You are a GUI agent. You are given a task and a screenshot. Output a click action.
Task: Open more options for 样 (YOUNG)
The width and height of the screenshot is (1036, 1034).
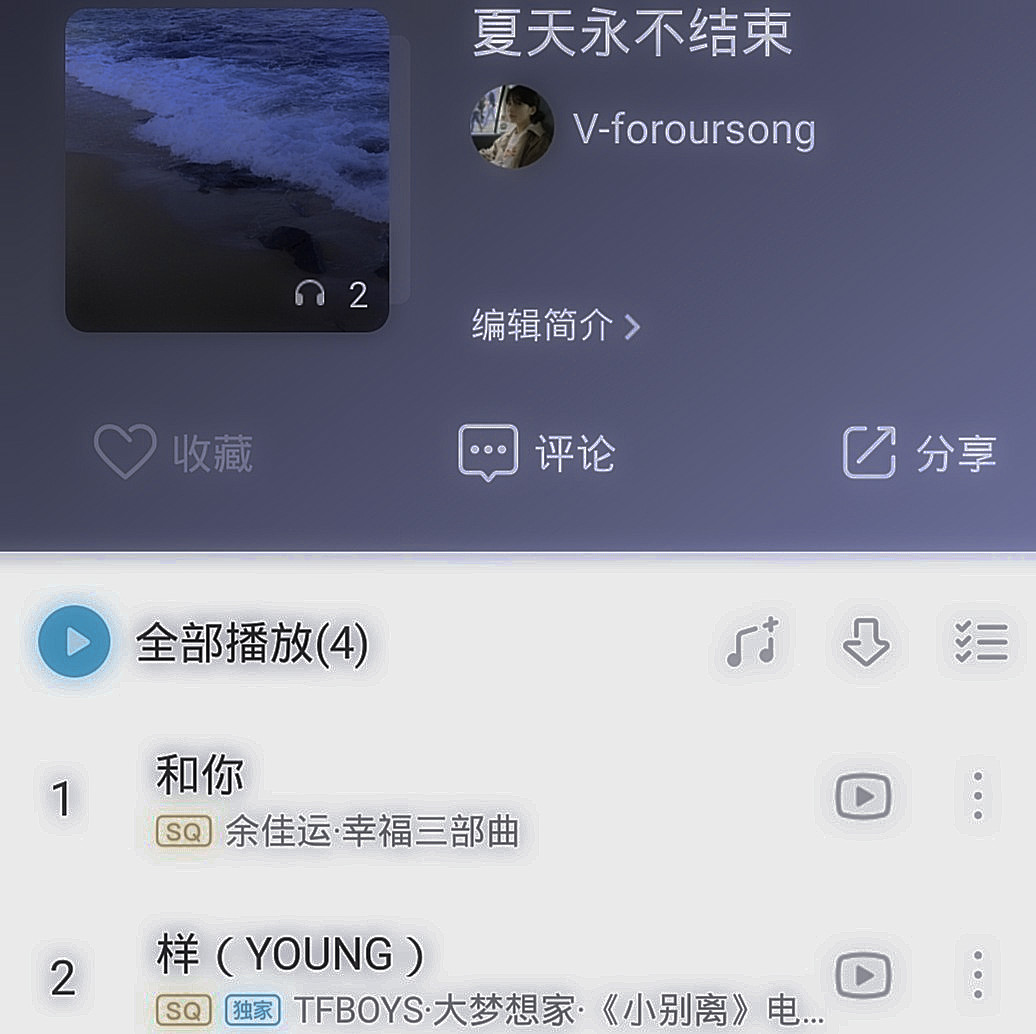coord(977,973)
